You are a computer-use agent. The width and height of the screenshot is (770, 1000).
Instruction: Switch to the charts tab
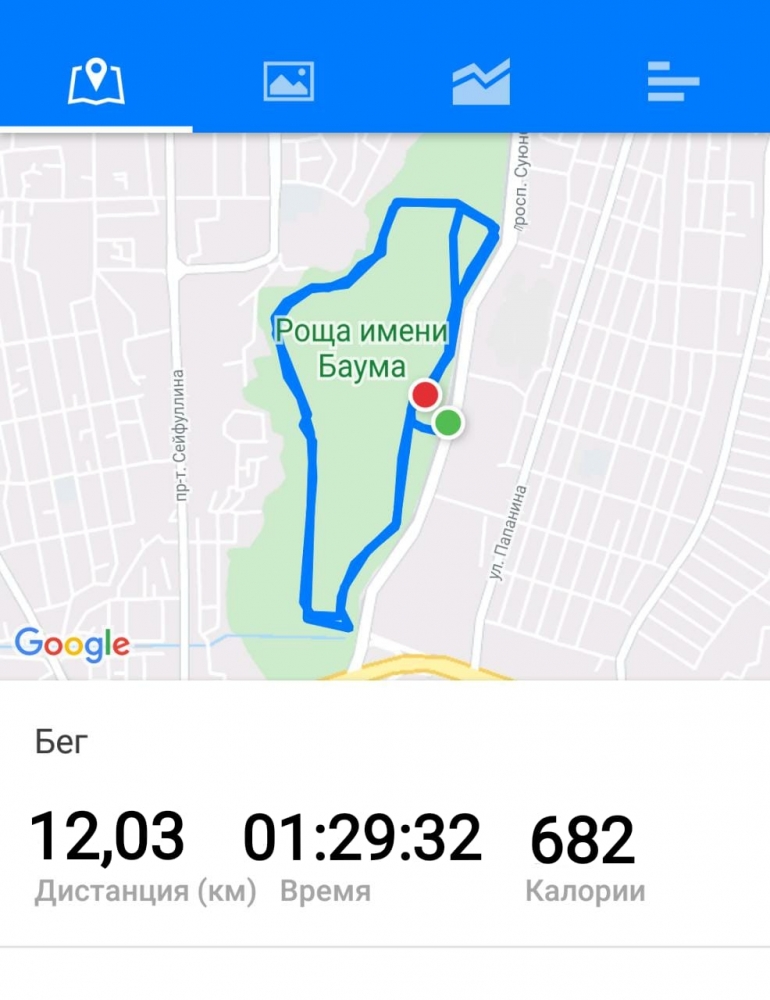pos(481,82)
